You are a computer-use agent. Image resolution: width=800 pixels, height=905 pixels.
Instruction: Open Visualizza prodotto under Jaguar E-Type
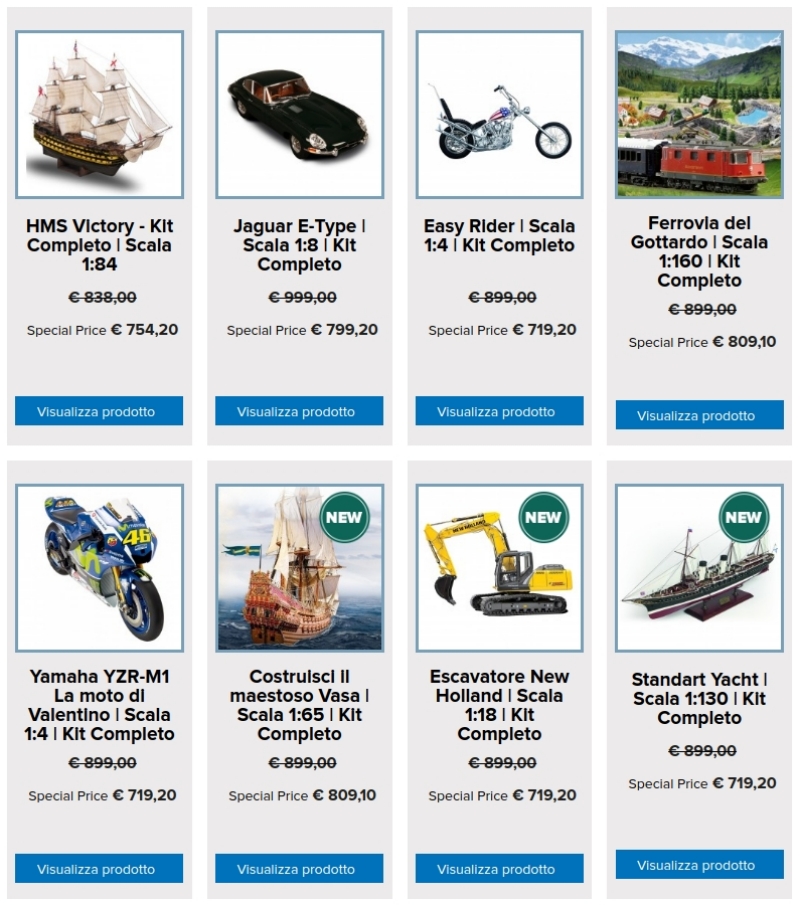click(299, 411)
